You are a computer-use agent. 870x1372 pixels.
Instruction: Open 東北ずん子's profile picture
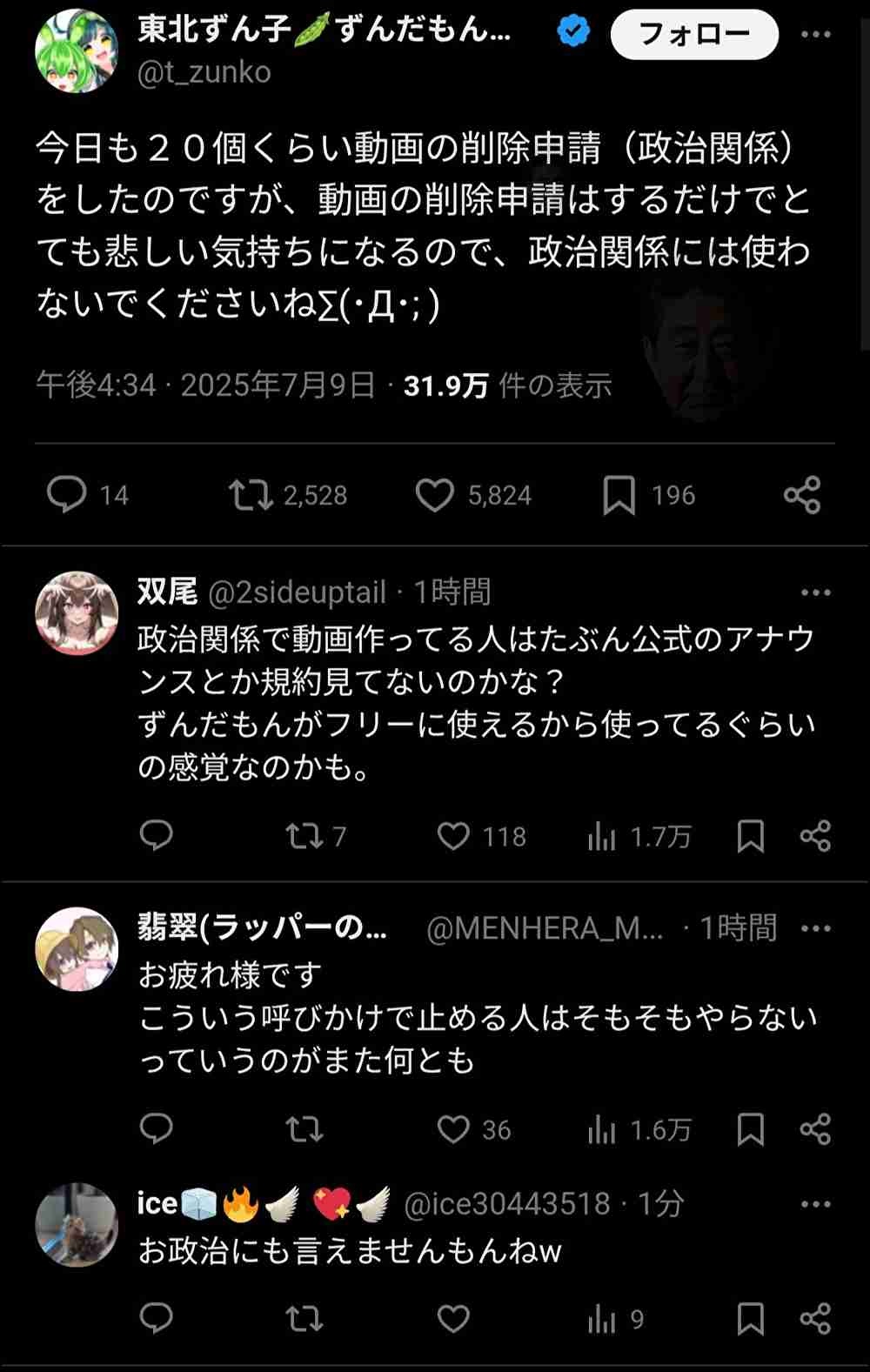tap(76, 51)
